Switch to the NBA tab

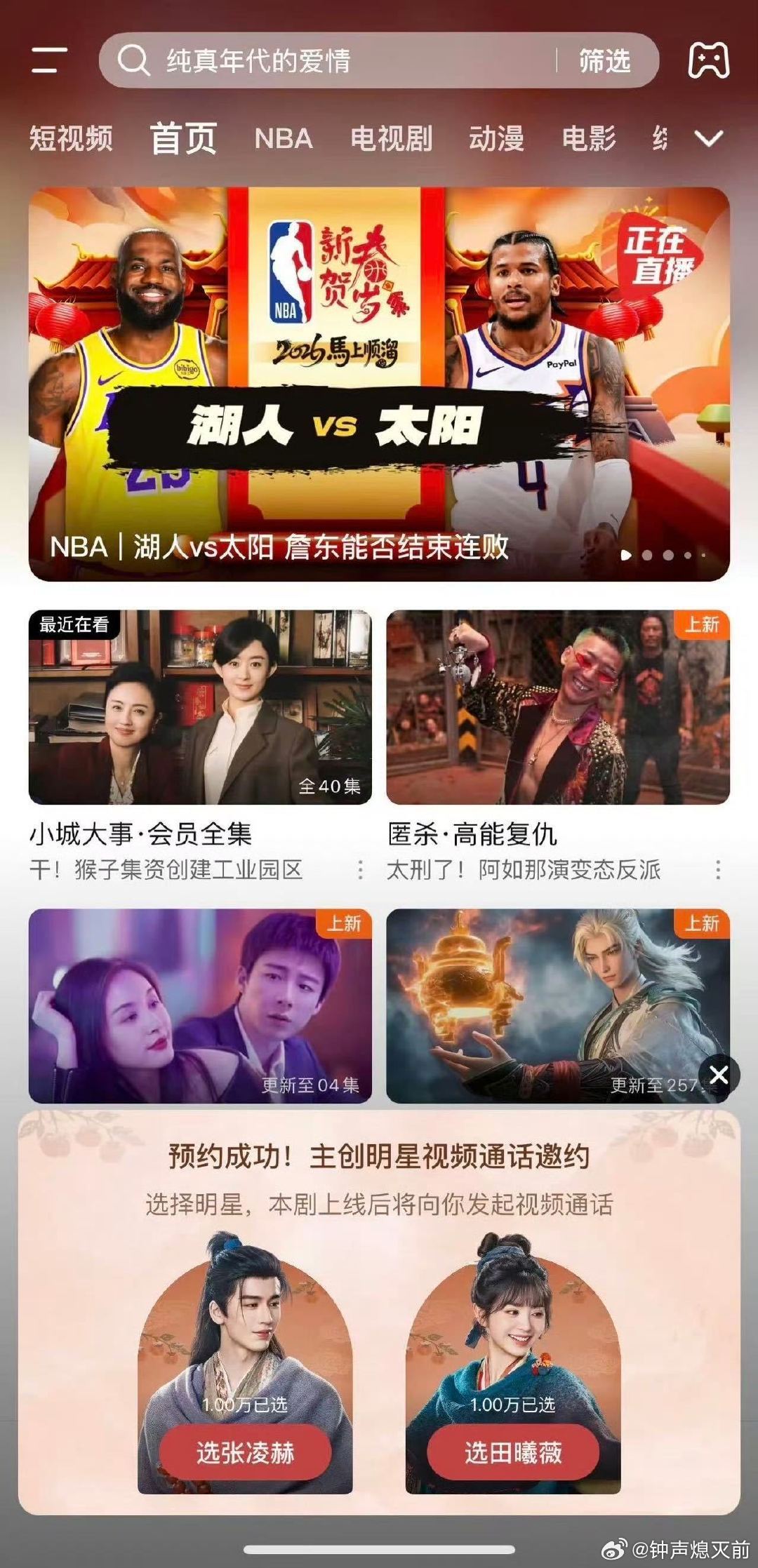point(284,138)
